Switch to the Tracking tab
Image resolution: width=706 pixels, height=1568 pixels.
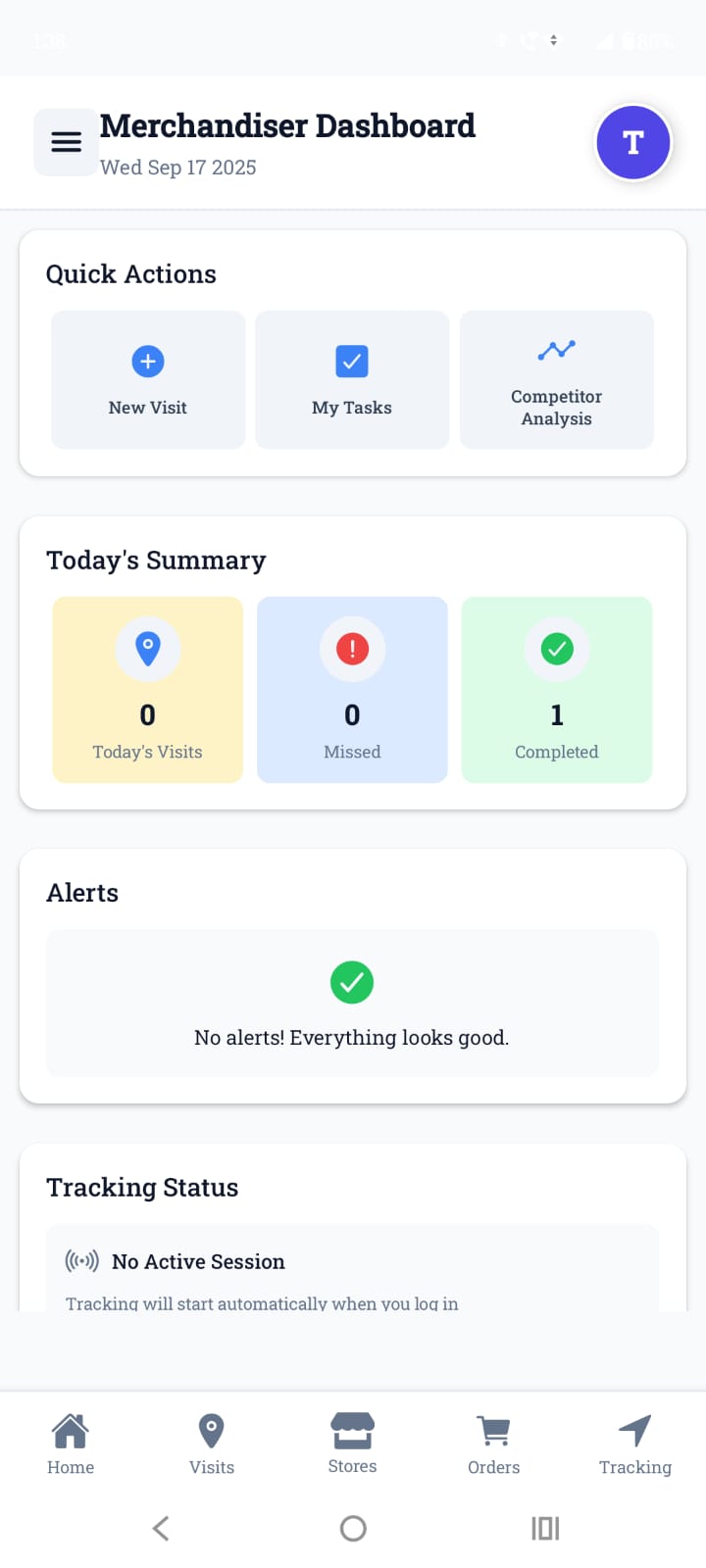[x=634, y=1445]
